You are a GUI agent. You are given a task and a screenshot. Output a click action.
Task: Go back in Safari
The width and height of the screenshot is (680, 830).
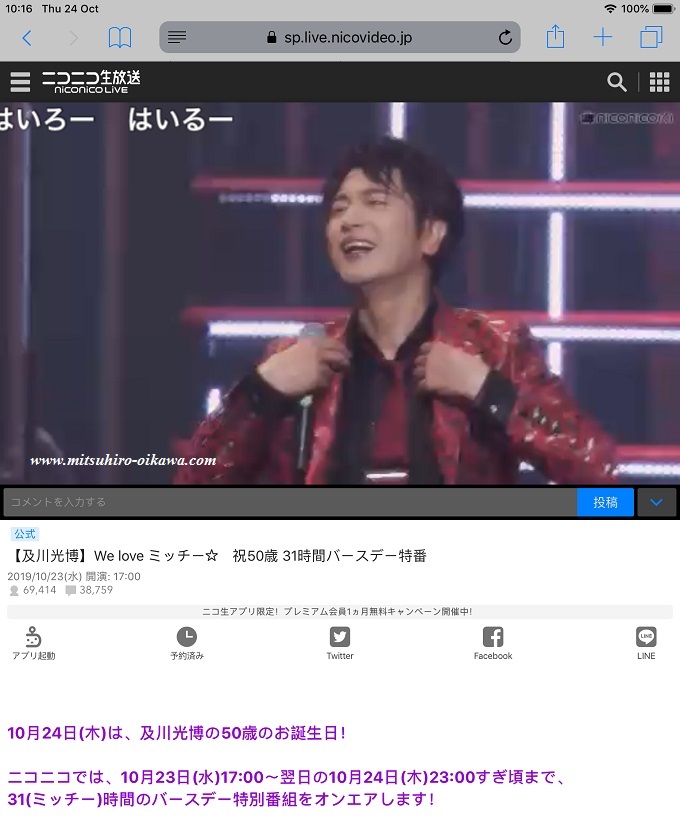27,38
